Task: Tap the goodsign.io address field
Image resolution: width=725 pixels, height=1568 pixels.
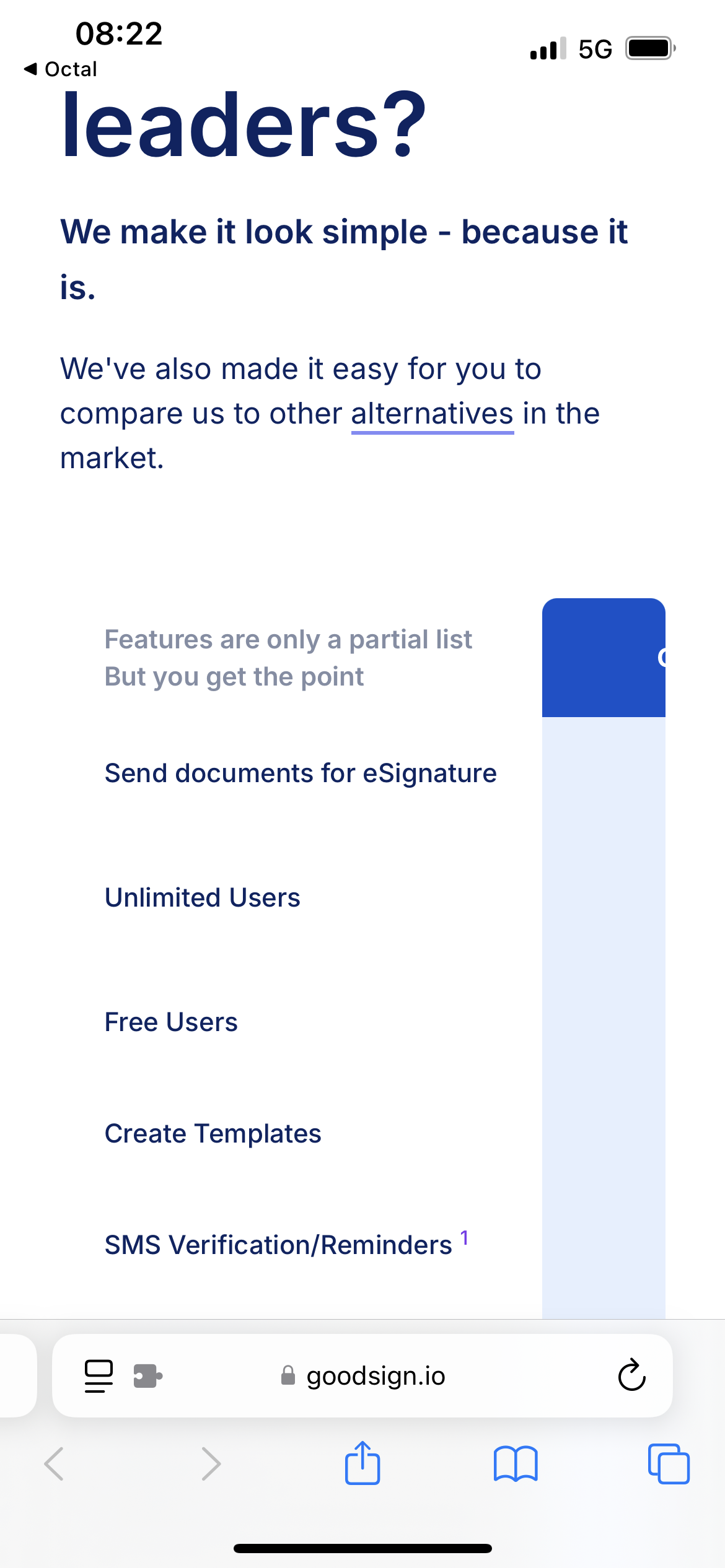Action: [x=362, y=1376]
